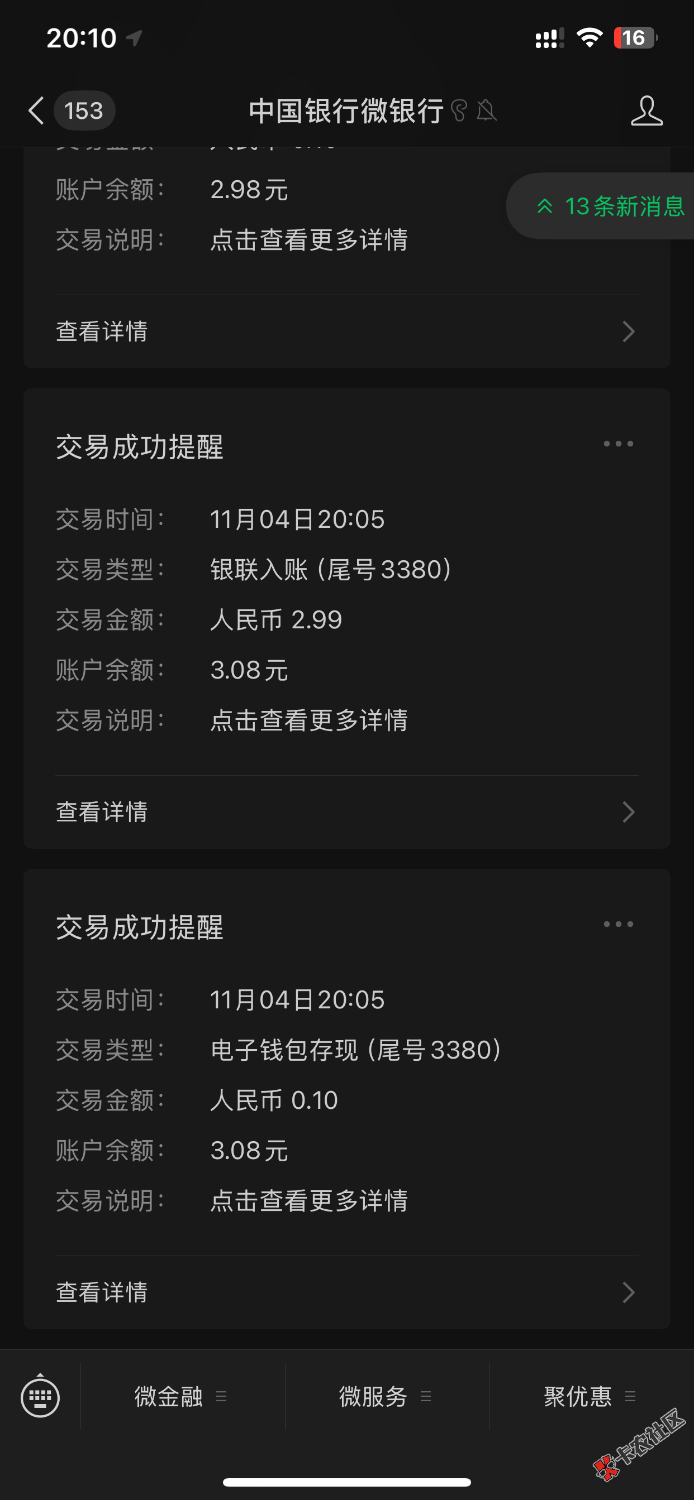View details of the 电子钱包存现 transaction
This screenshot has width=694, height=1500.
[x=346, y=1292]
